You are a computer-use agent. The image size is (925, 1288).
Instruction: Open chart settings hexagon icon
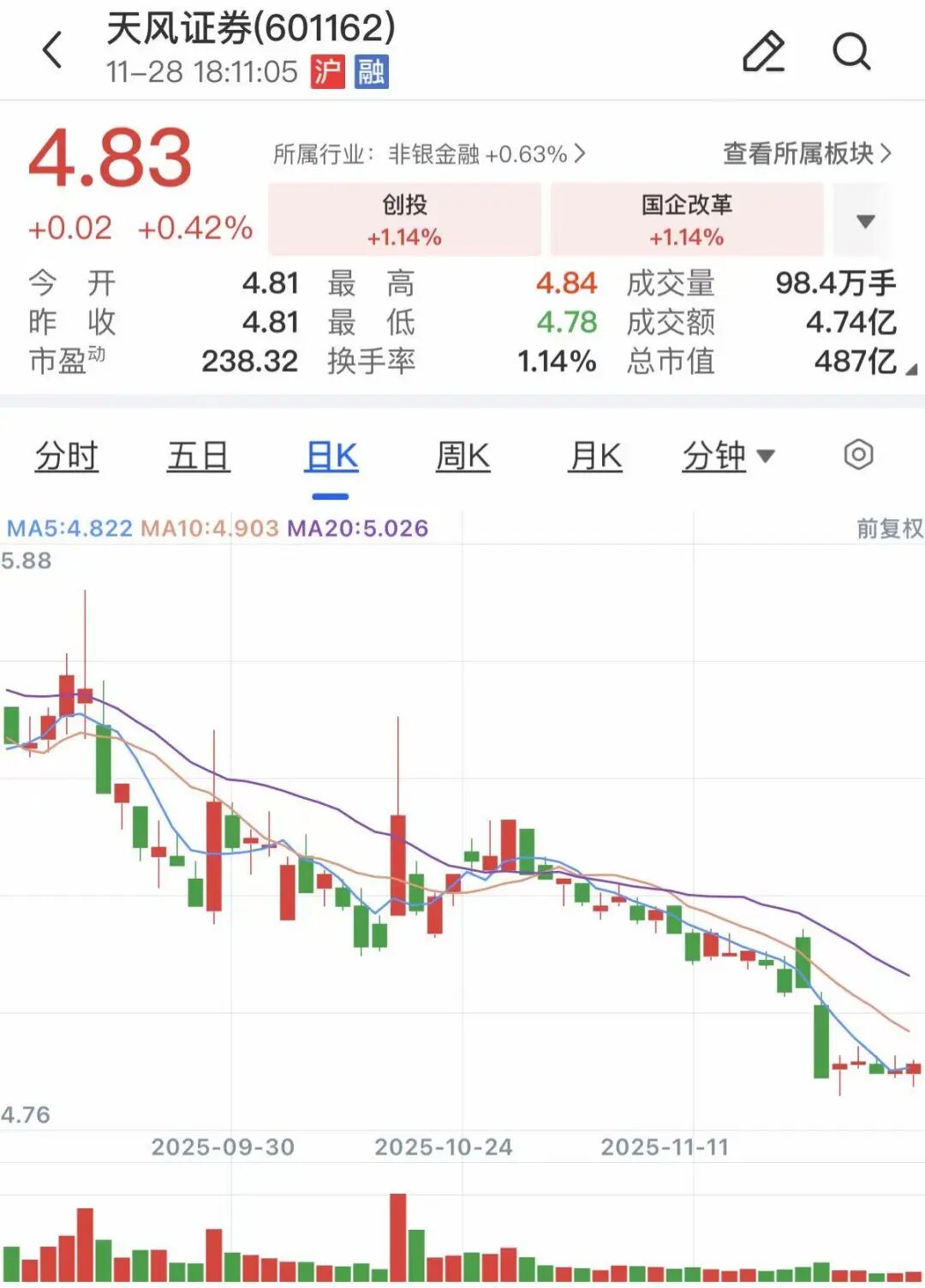point(858,454)
